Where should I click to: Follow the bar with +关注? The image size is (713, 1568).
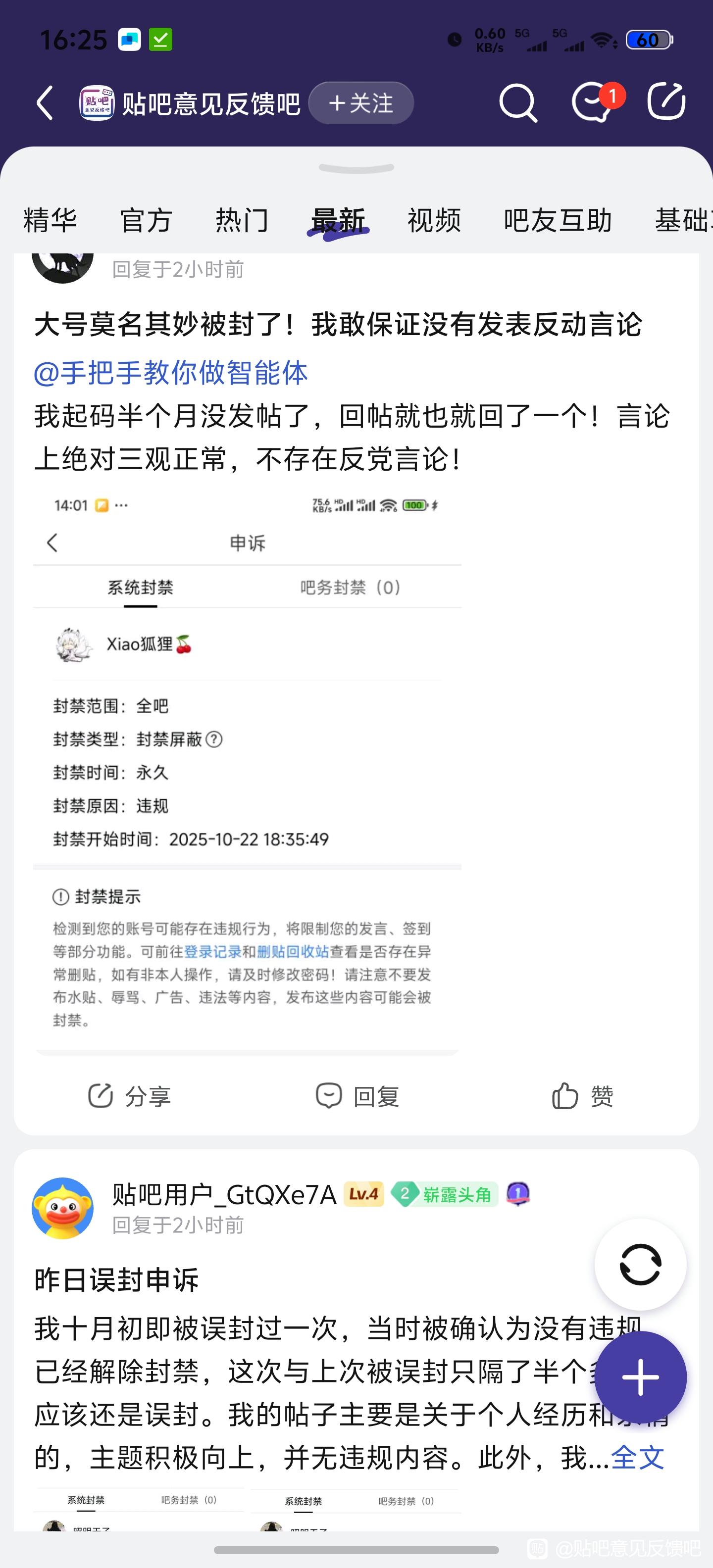click(x=361, y=103)
